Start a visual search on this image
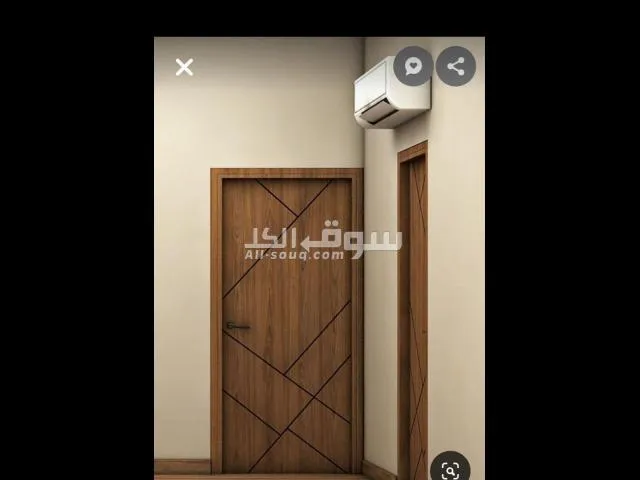This screenshot has width=640, height=480. click(451, 469)
